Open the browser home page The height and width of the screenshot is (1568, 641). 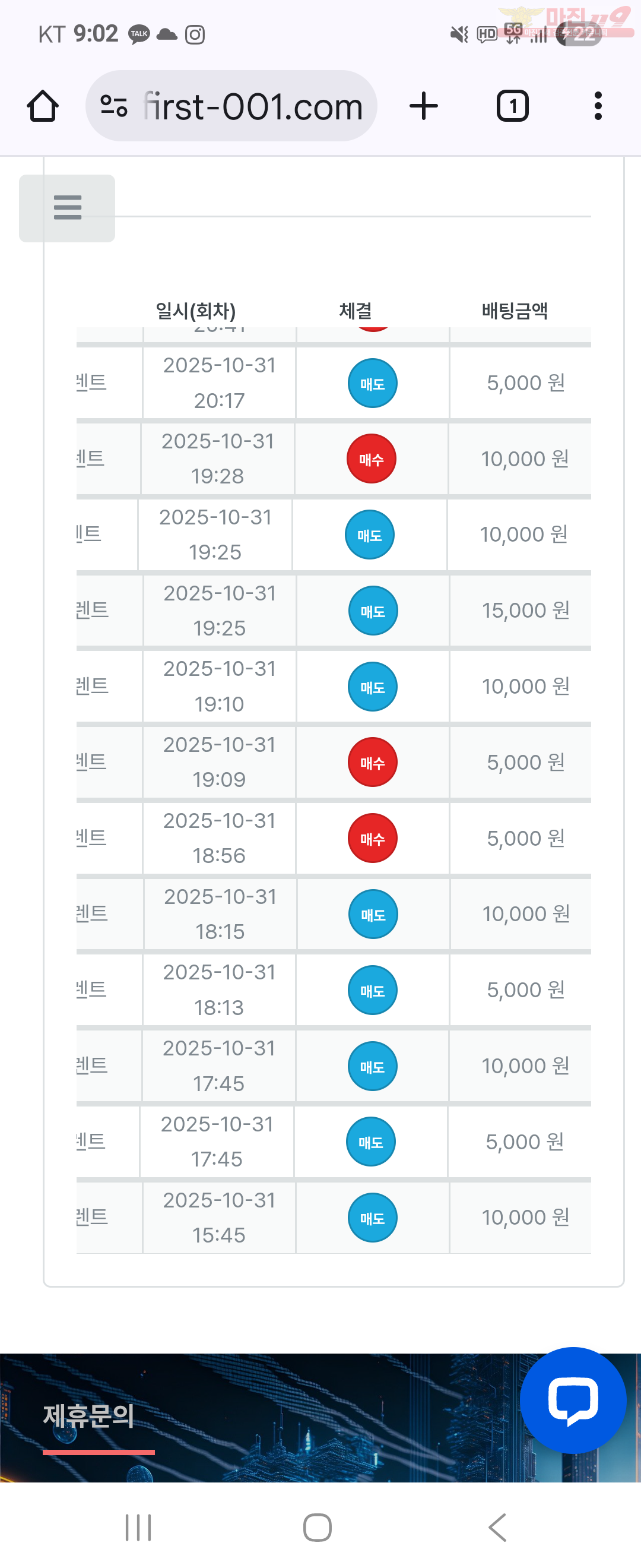(43, 106)
